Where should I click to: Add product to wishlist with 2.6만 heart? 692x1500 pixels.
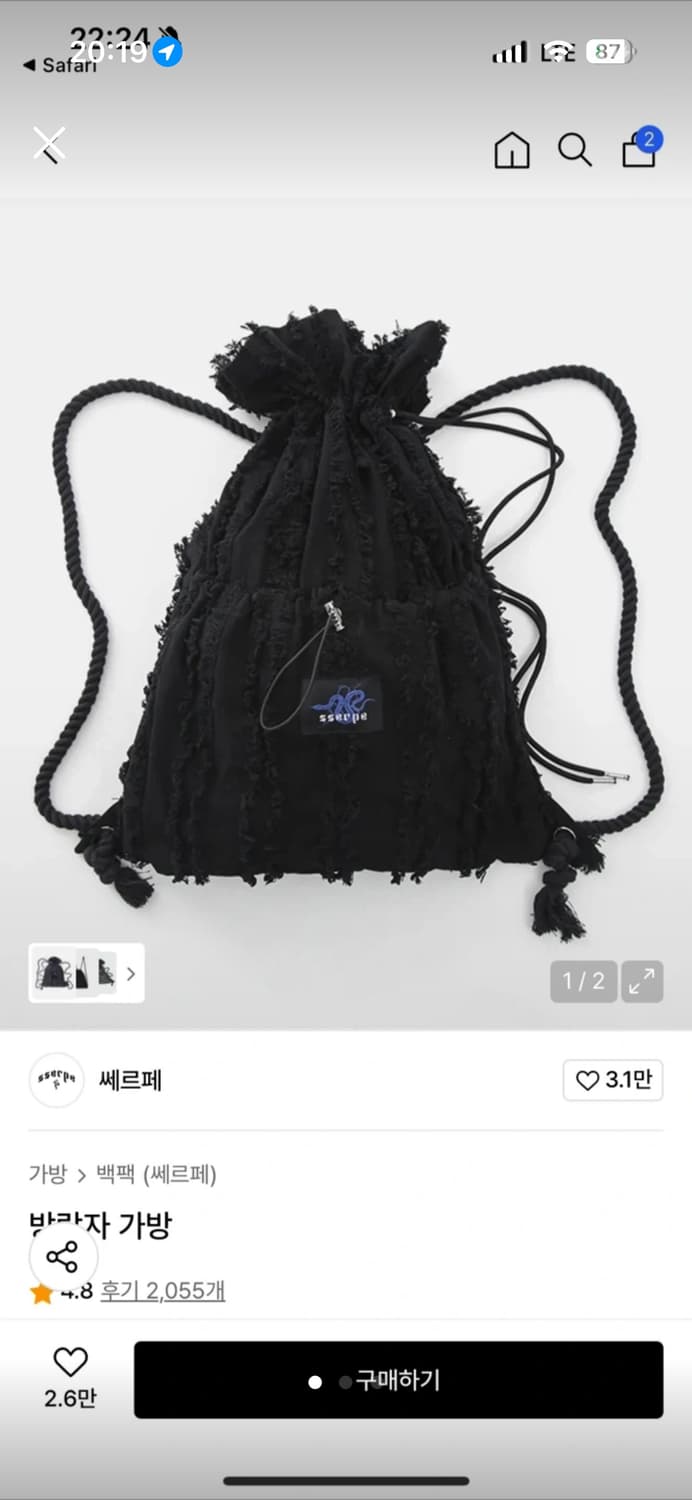(70, 1379)
